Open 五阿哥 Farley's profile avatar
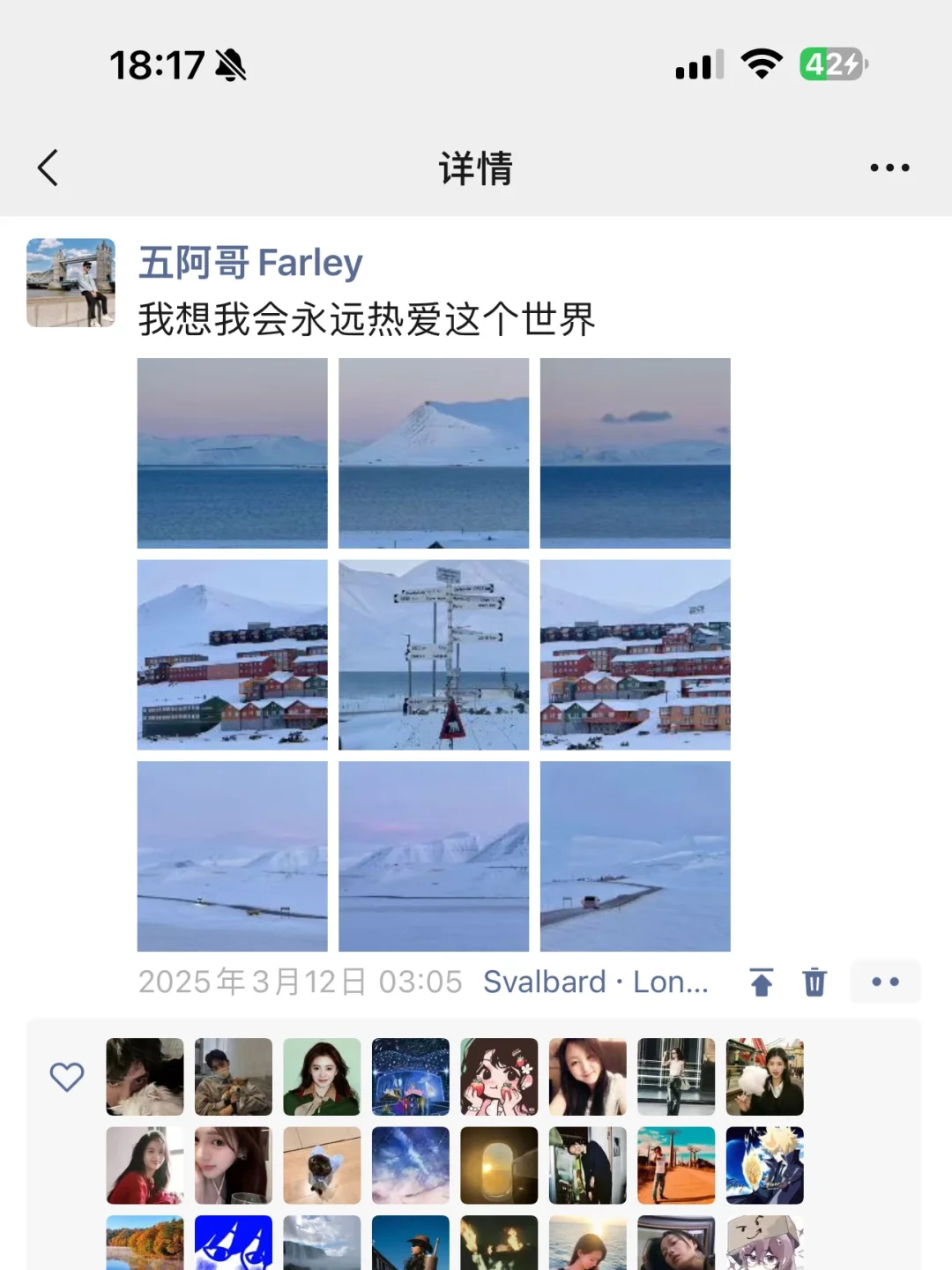952x1270 pixels. click(71, 282)
